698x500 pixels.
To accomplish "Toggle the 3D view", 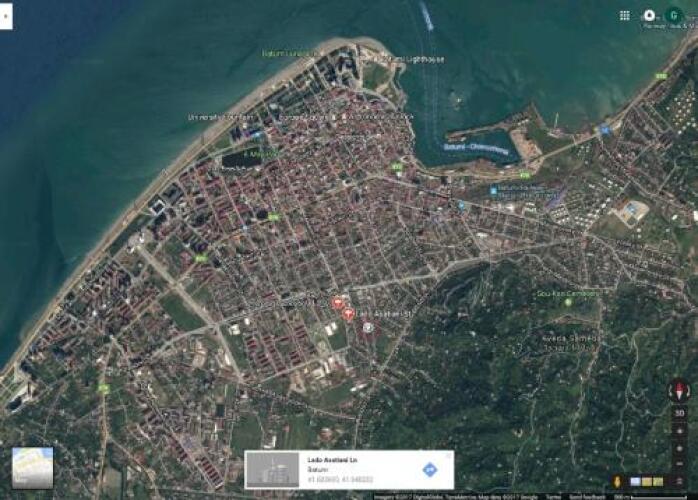I will (x=679, y=413).
